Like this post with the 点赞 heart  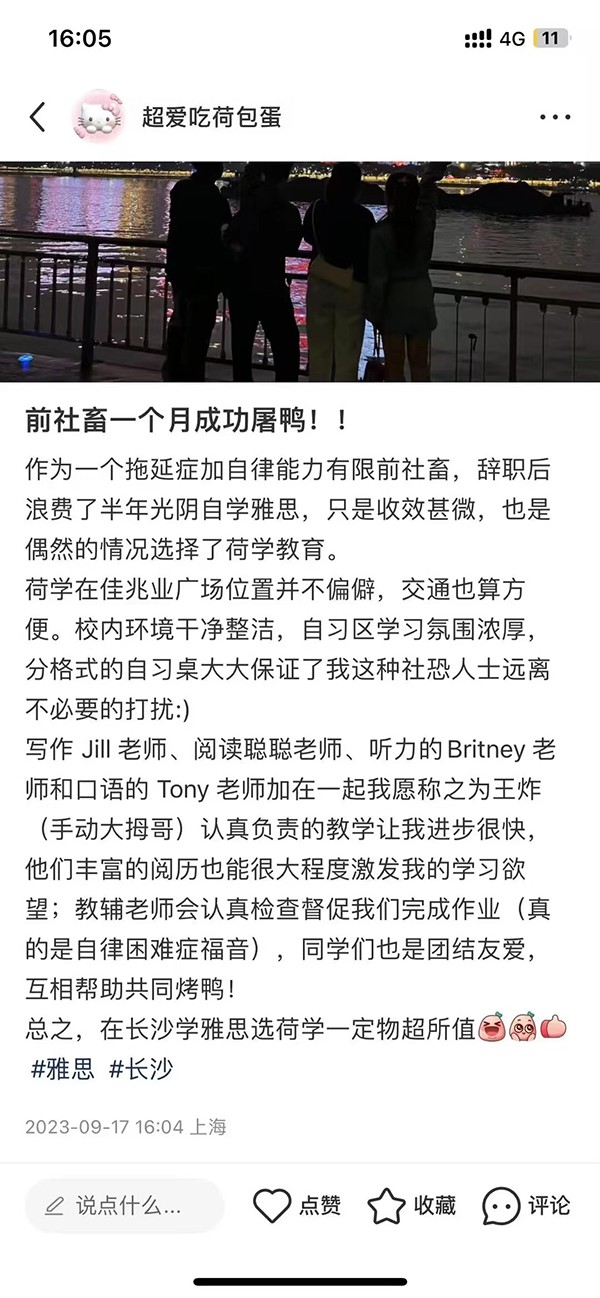pyautogui.click(x=296, y=1206)
